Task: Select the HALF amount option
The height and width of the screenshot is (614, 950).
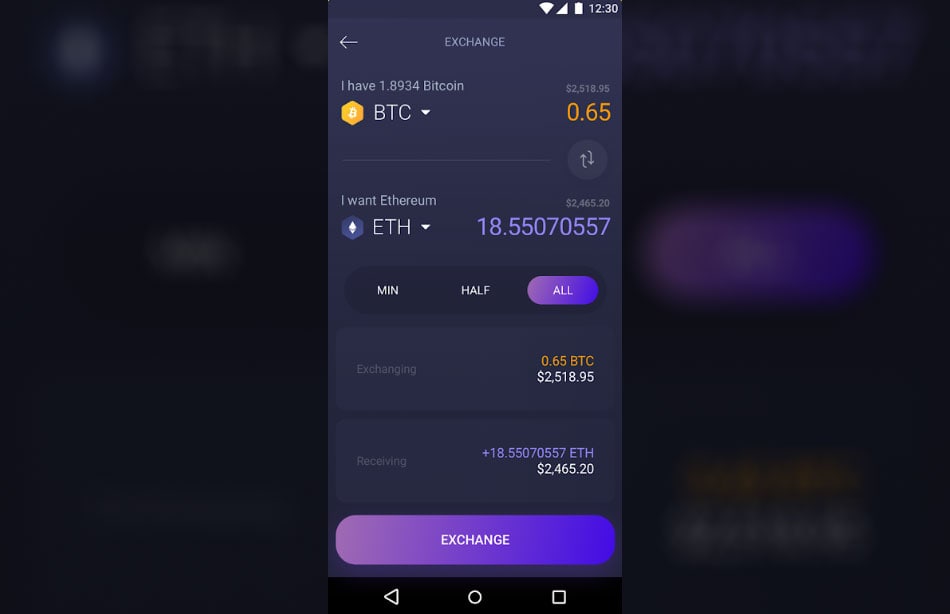Action: [x=475, y=290]
